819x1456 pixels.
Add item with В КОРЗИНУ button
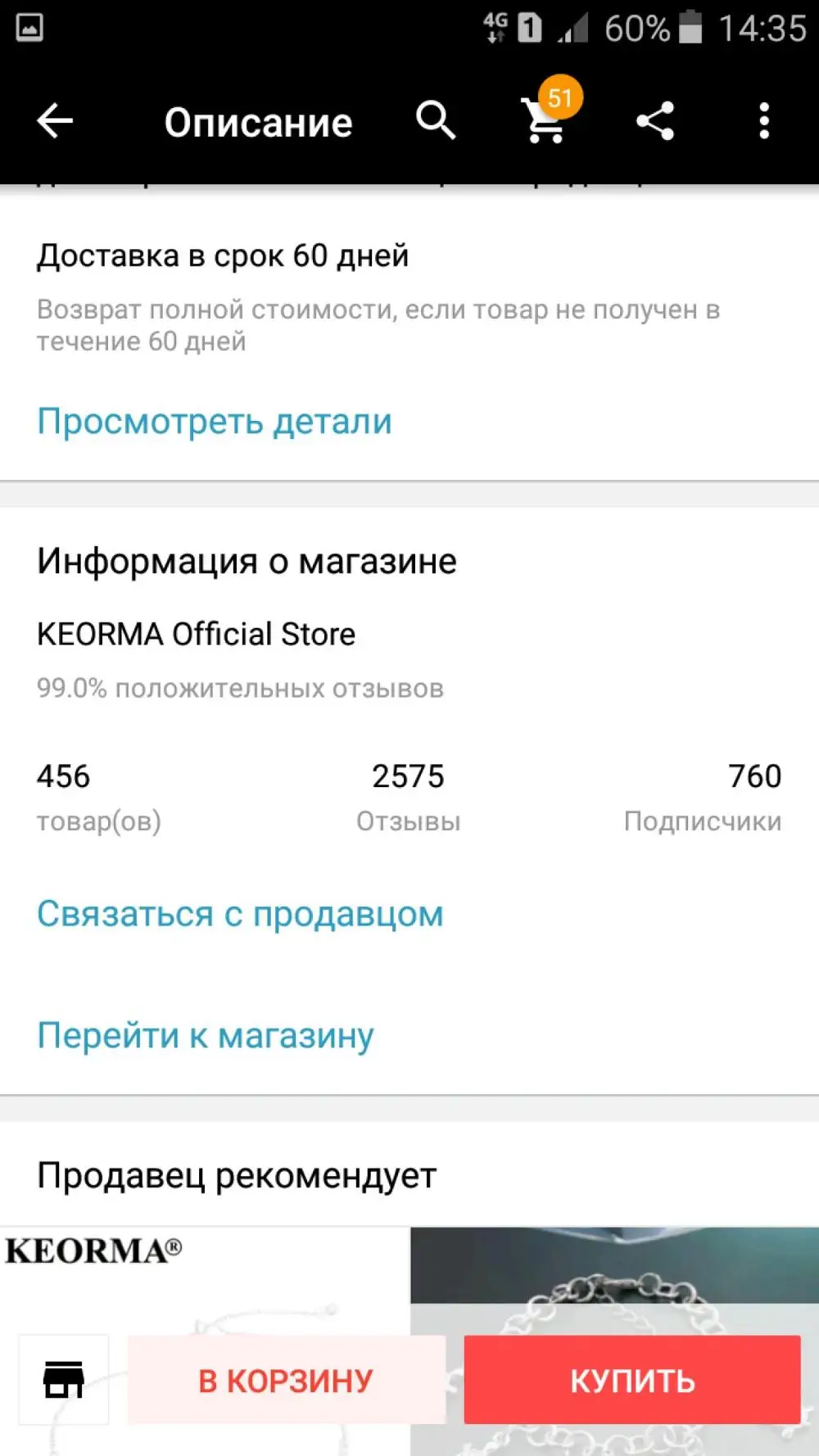pos(286,1380)
